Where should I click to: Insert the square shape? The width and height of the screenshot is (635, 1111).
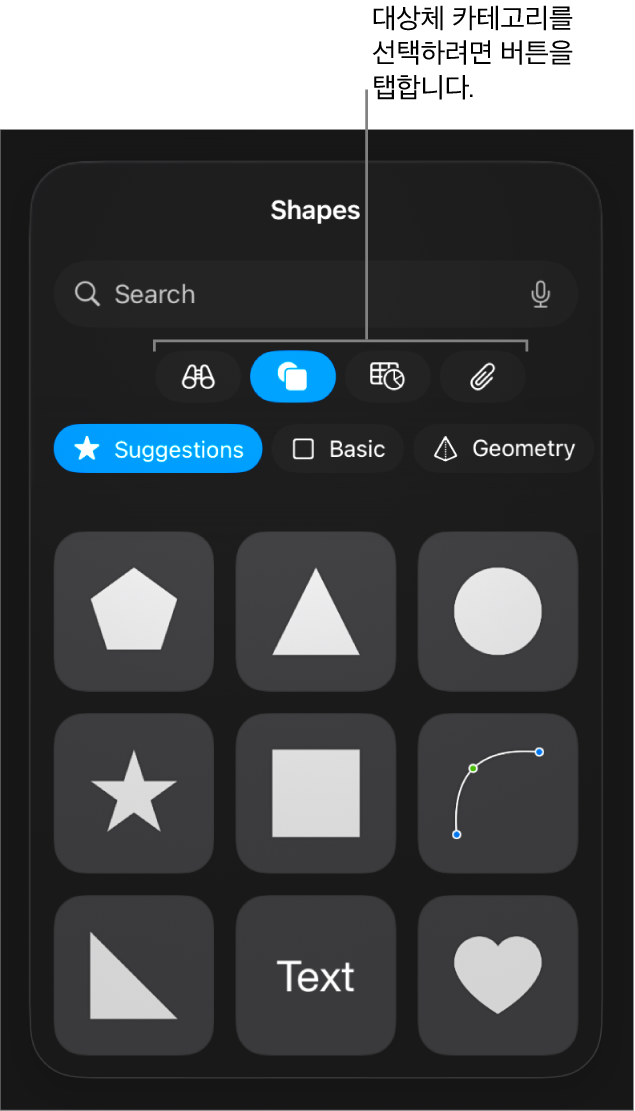click(x=316, y=793)
